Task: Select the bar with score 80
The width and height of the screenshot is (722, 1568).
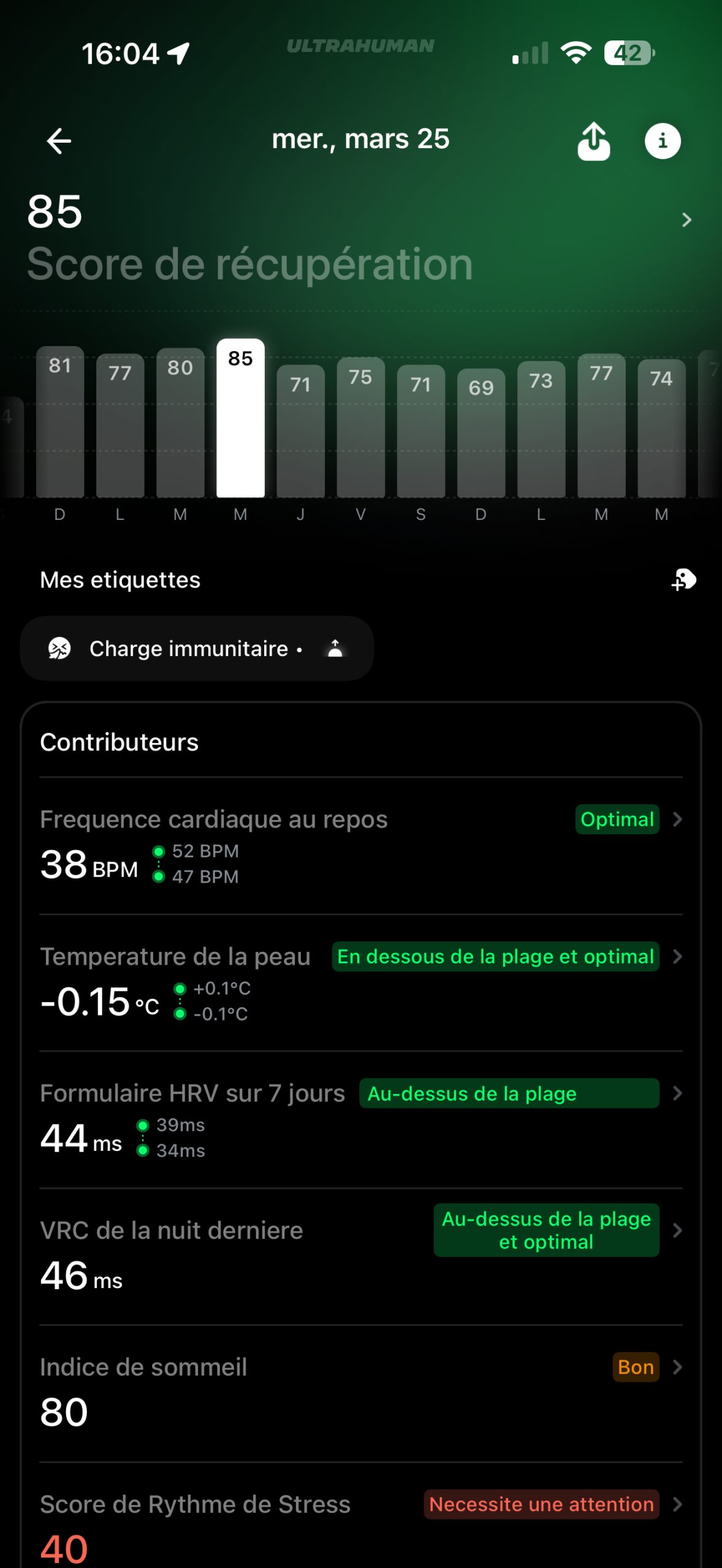Action: click(180, 423)
